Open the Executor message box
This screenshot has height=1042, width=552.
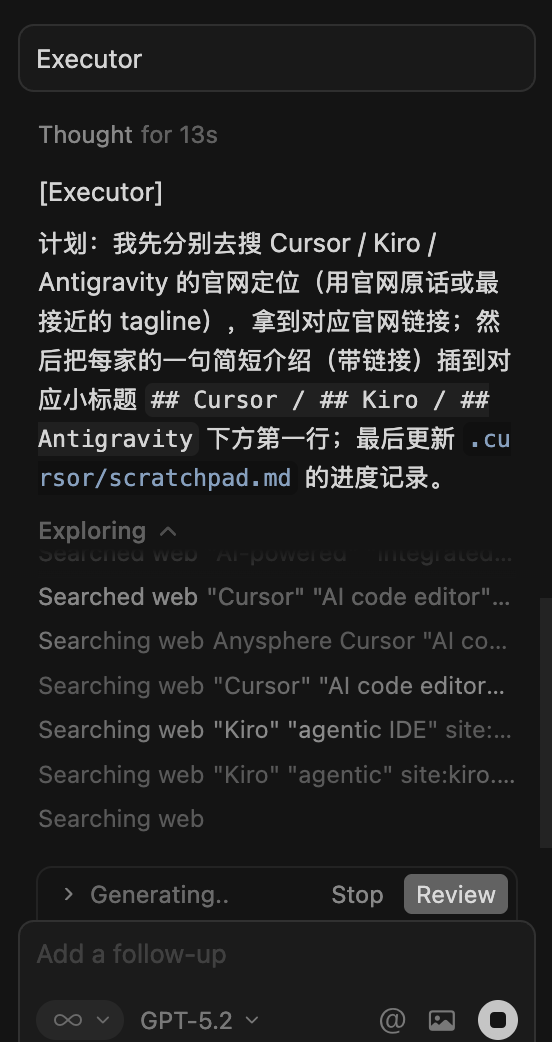click(276, 58)
